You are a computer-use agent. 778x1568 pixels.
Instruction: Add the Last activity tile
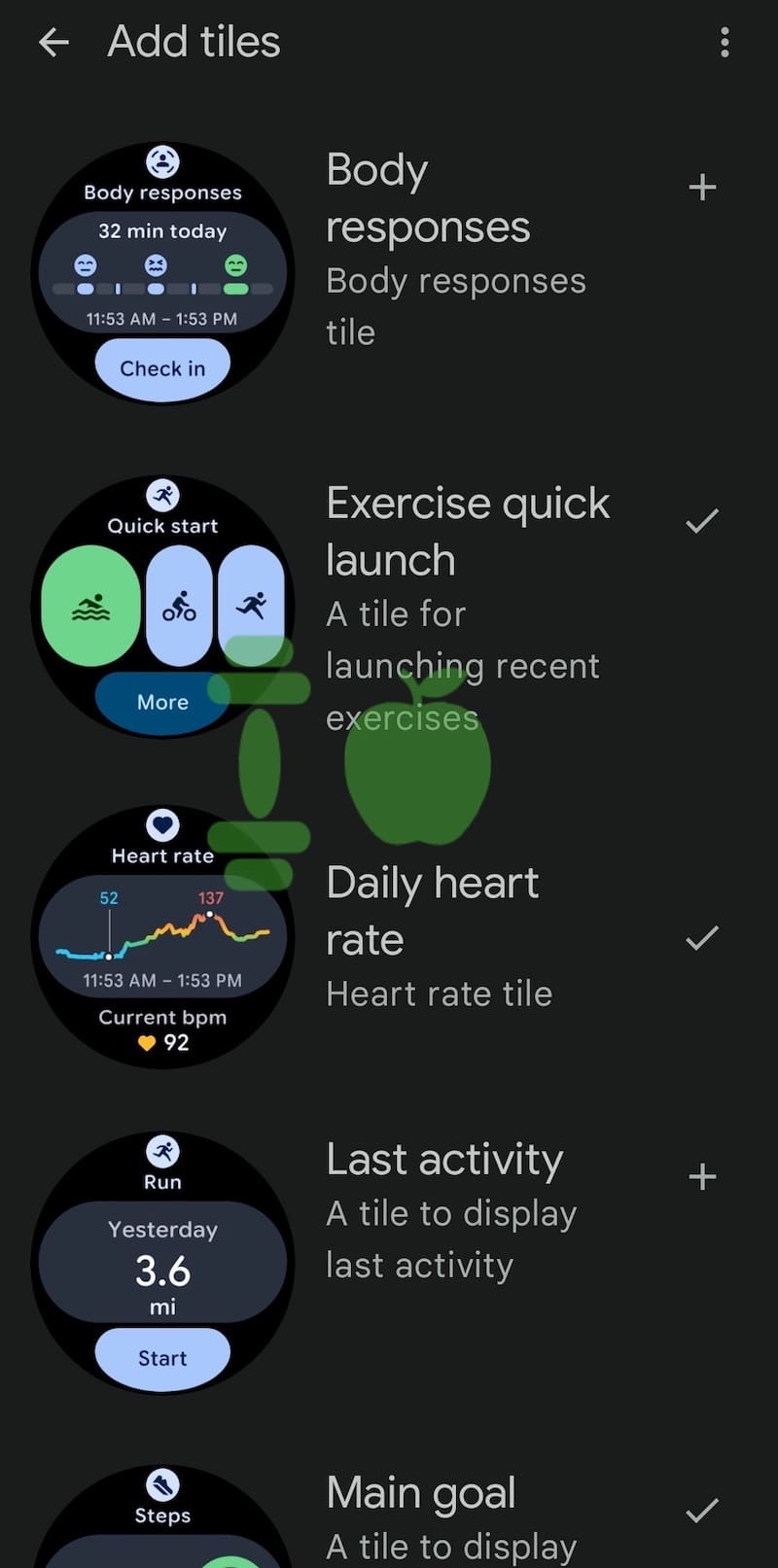tap(702, 1177)
